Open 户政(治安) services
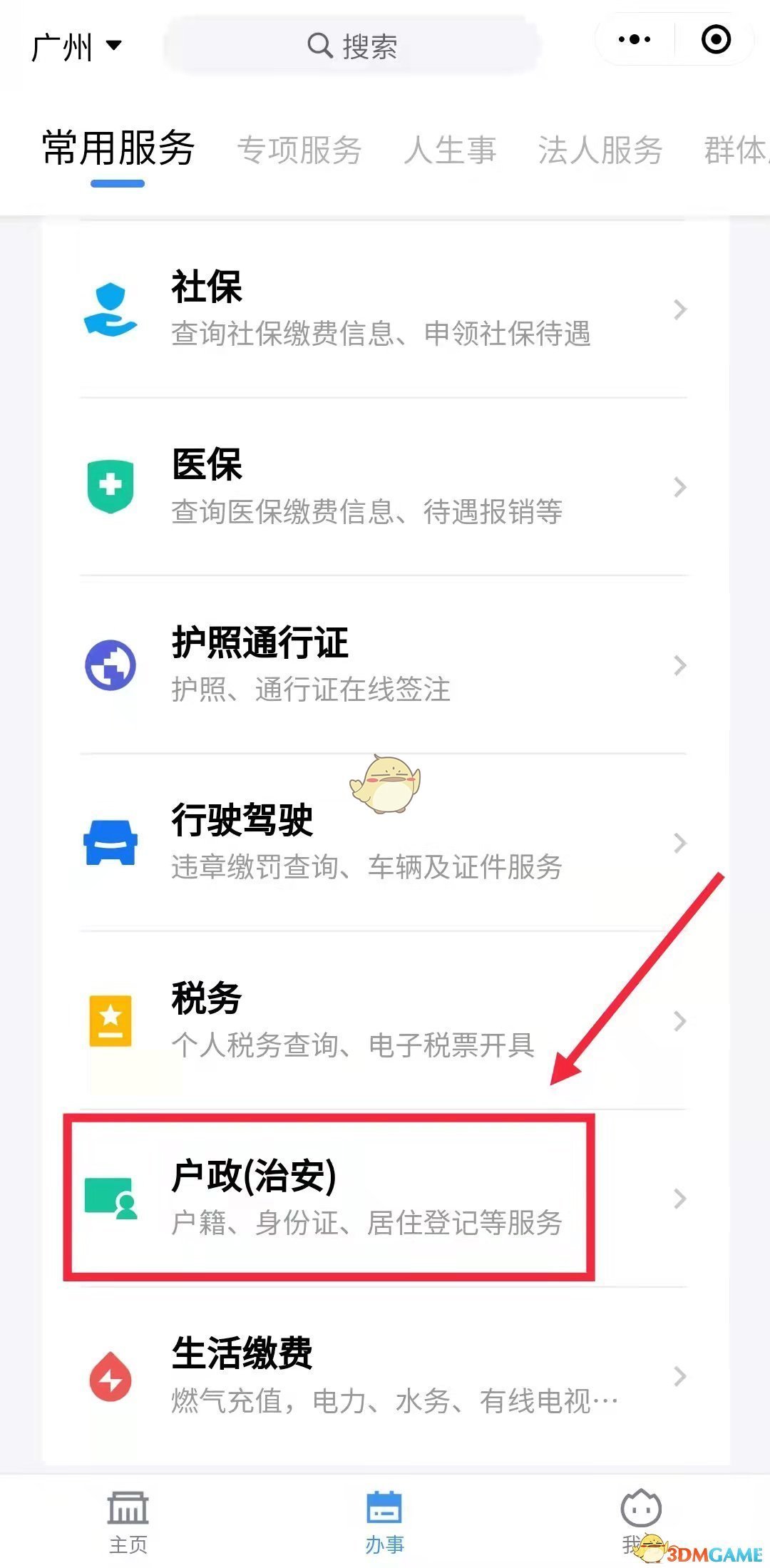 pyautogui.click(x=384, y=1198)
